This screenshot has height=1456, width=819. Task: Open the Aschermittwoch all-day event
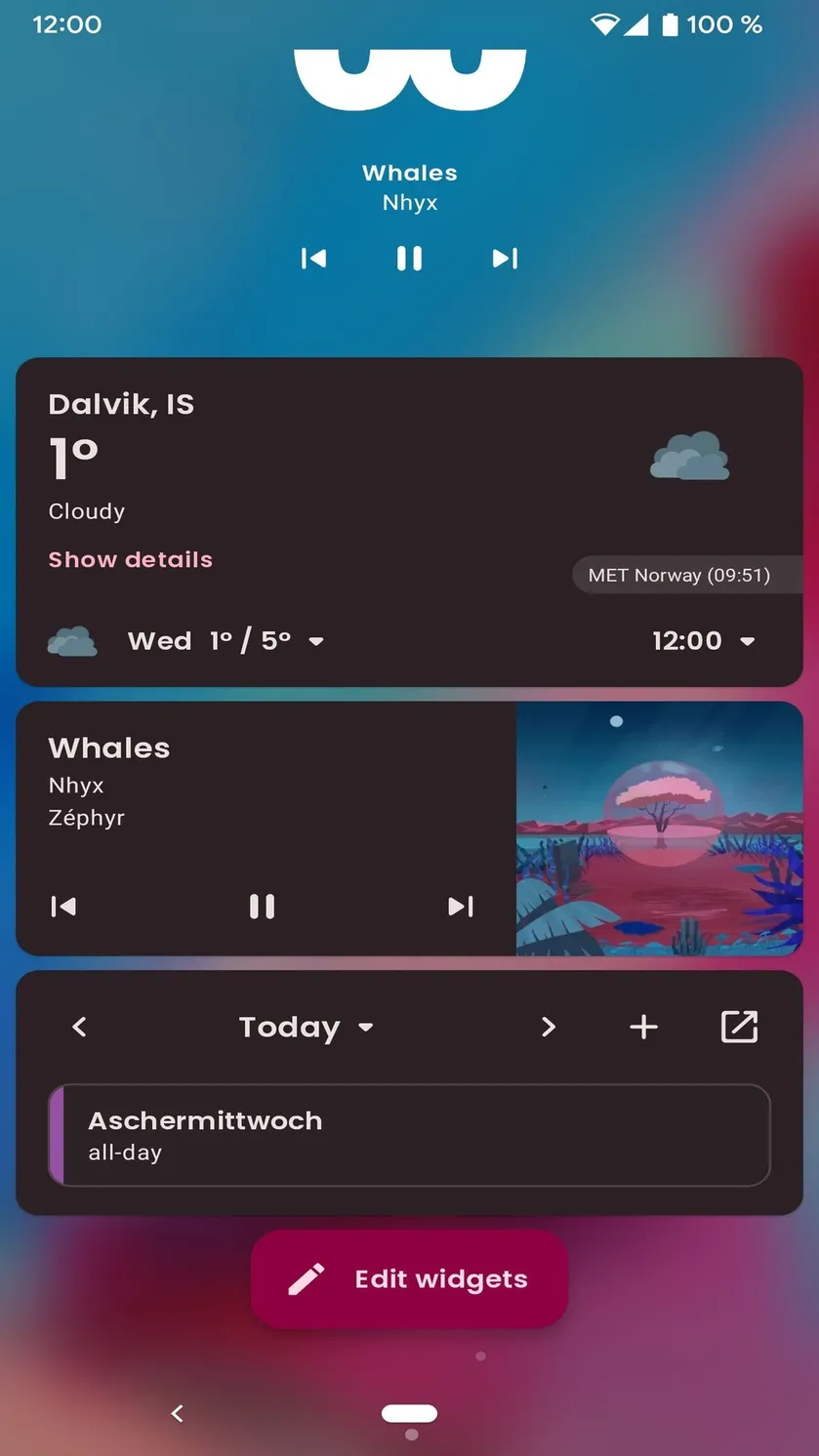tap(410, 1135)
